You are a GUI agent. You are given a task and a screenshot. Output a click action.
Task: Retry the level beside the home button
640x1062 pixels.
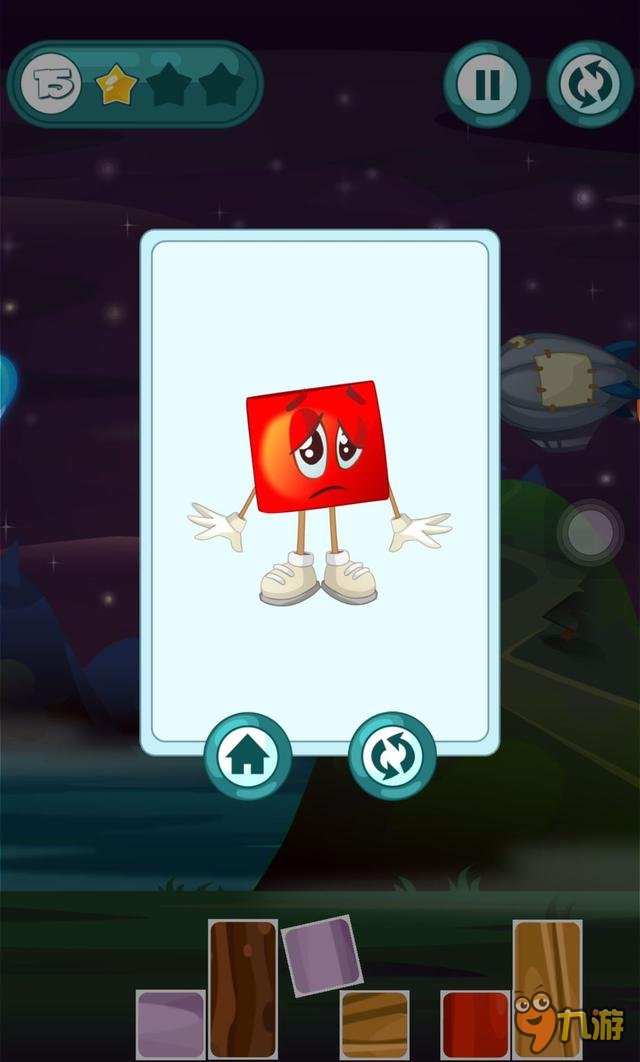coord(392,756)
